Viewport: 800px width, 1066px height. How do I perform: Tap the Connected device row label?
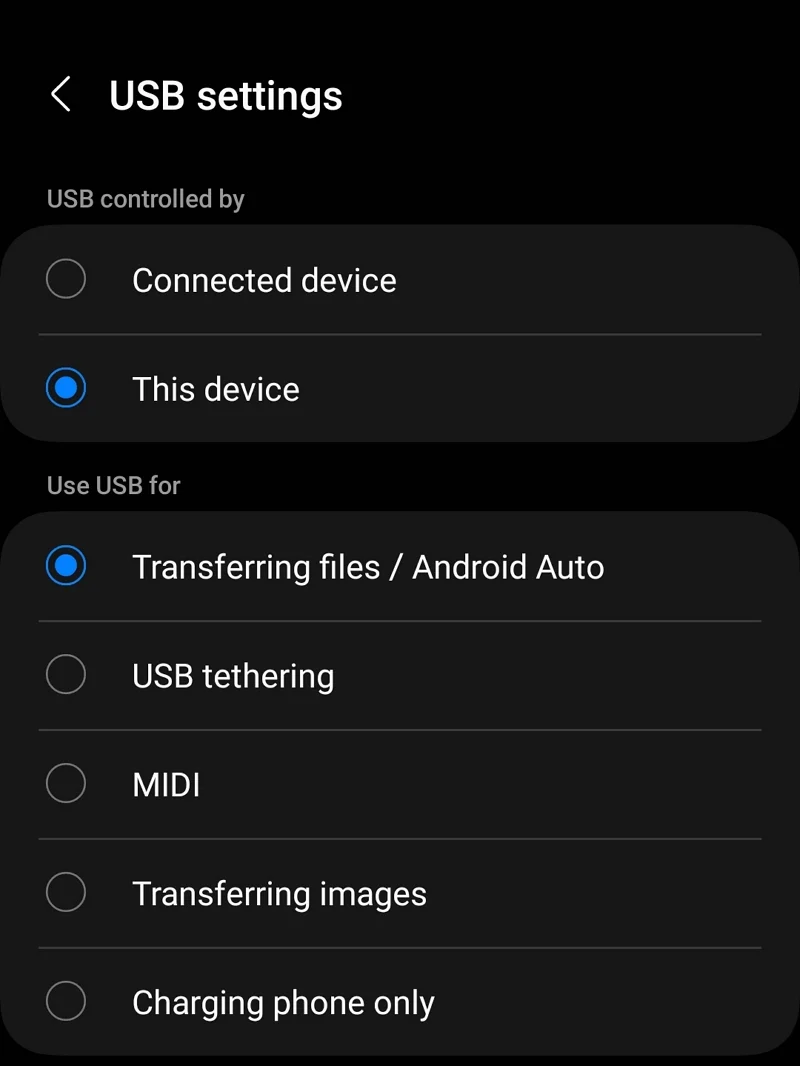[263, 280]
